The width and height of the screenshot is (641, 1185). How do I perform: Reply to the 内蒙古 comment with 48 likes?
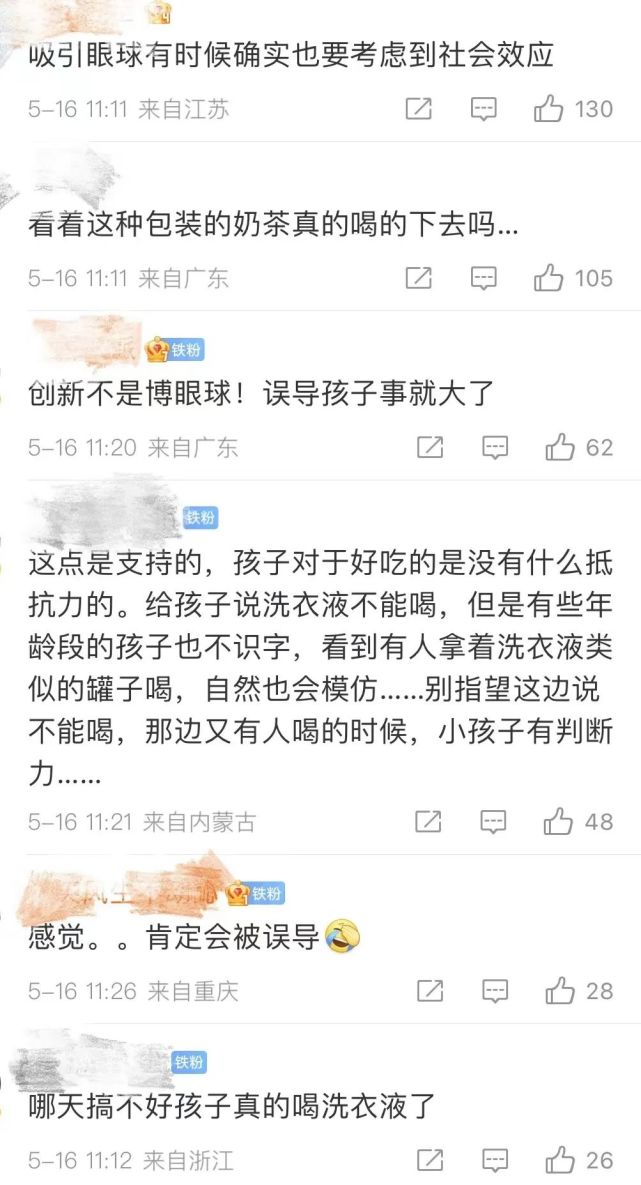pos(493,822)
